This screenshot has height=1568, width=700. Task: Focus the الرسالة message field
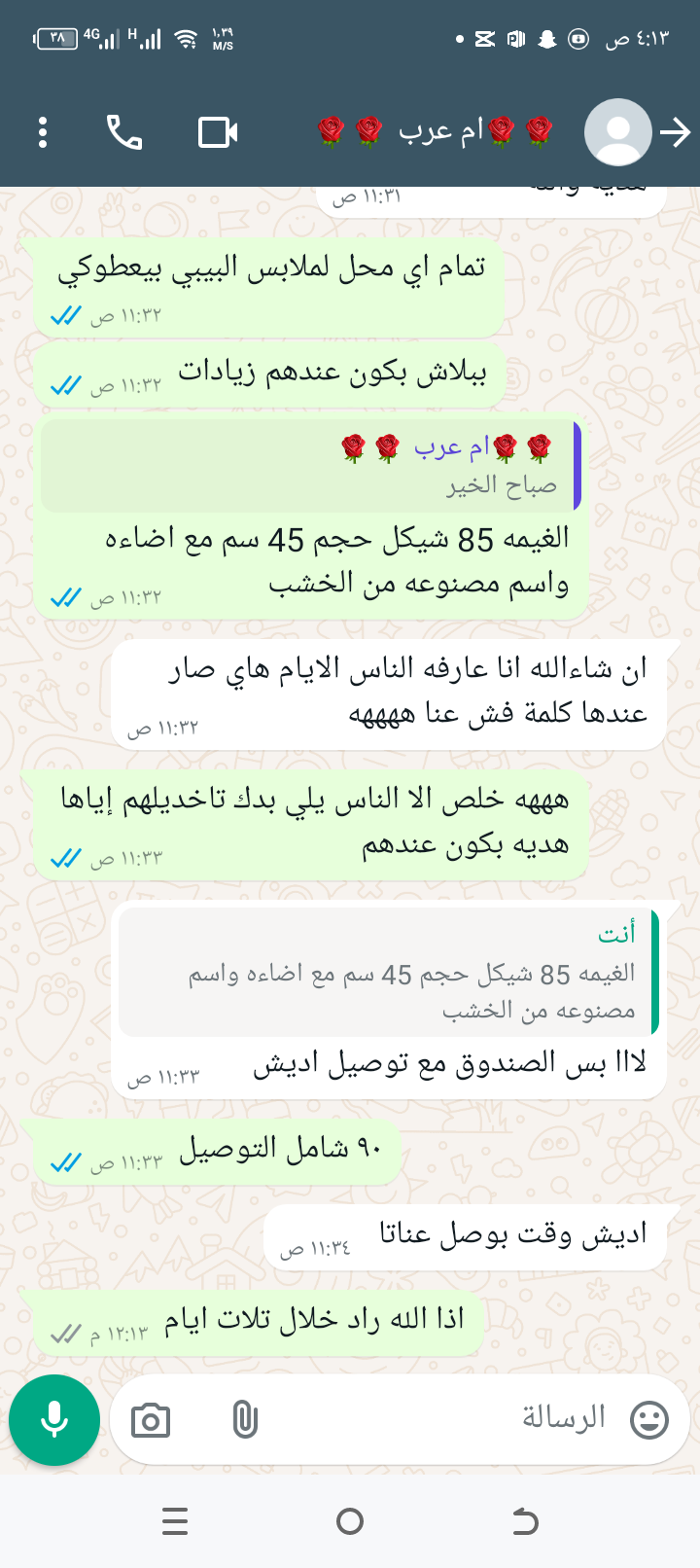[x=437, y=1419]
